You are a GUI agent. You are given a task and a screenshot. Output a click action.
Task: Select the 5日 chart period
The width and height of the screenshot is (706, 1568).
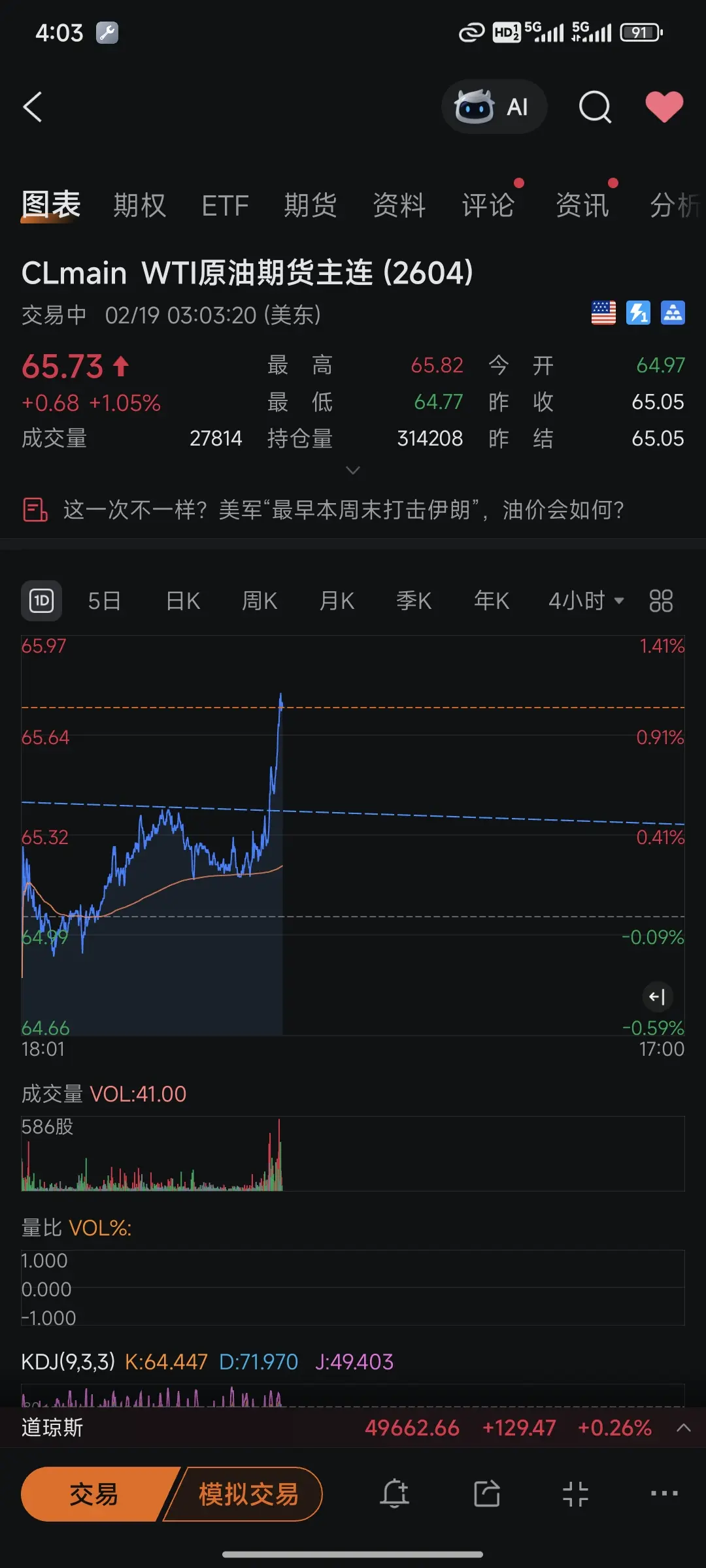[105, 600]
